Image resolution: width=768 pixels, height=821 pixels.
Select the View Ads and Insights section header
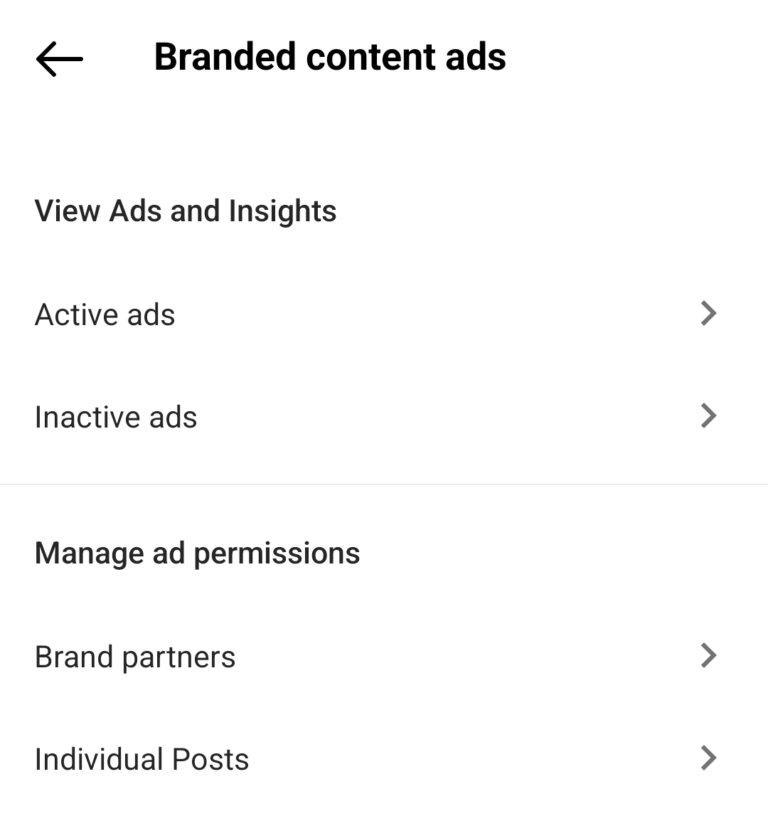[186, 211]
